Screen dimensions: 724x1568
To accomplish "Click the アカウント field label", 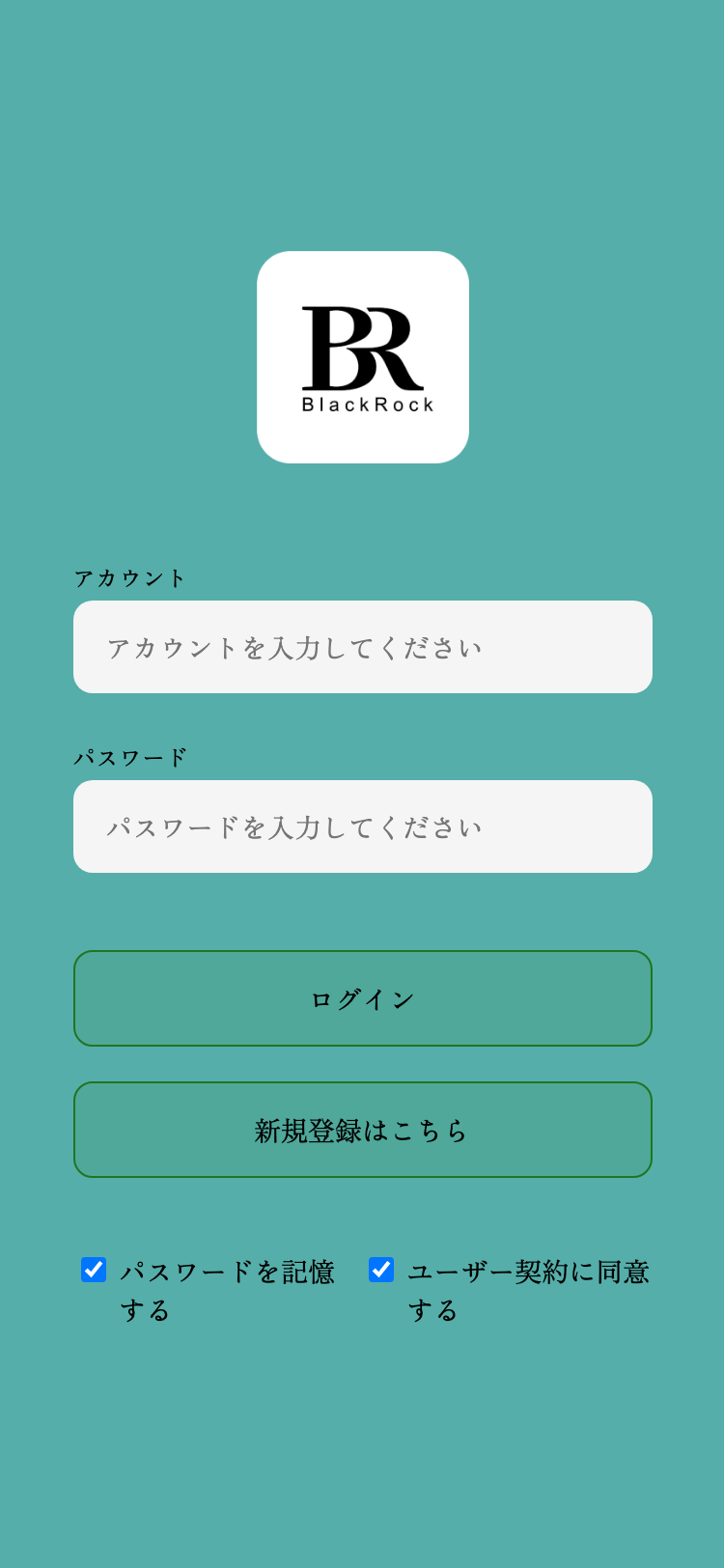I will click(x=129, y=577).
